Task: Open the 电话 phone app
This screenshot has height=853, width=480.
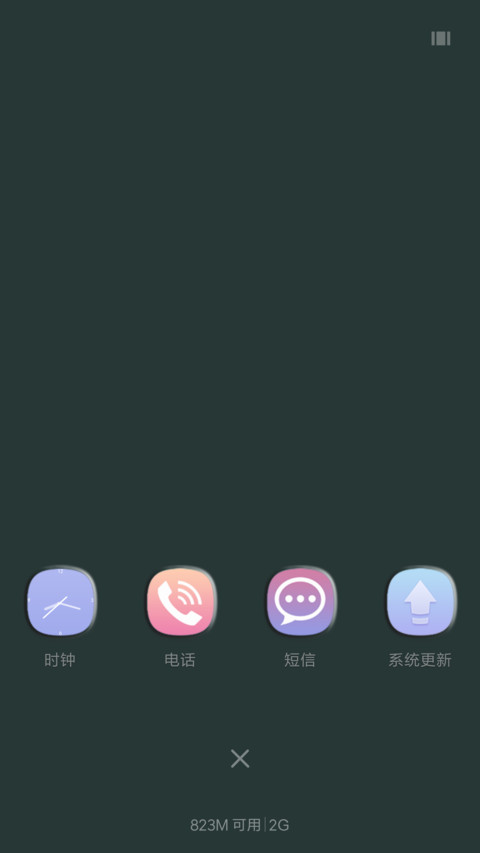Action: pos(181,602)
